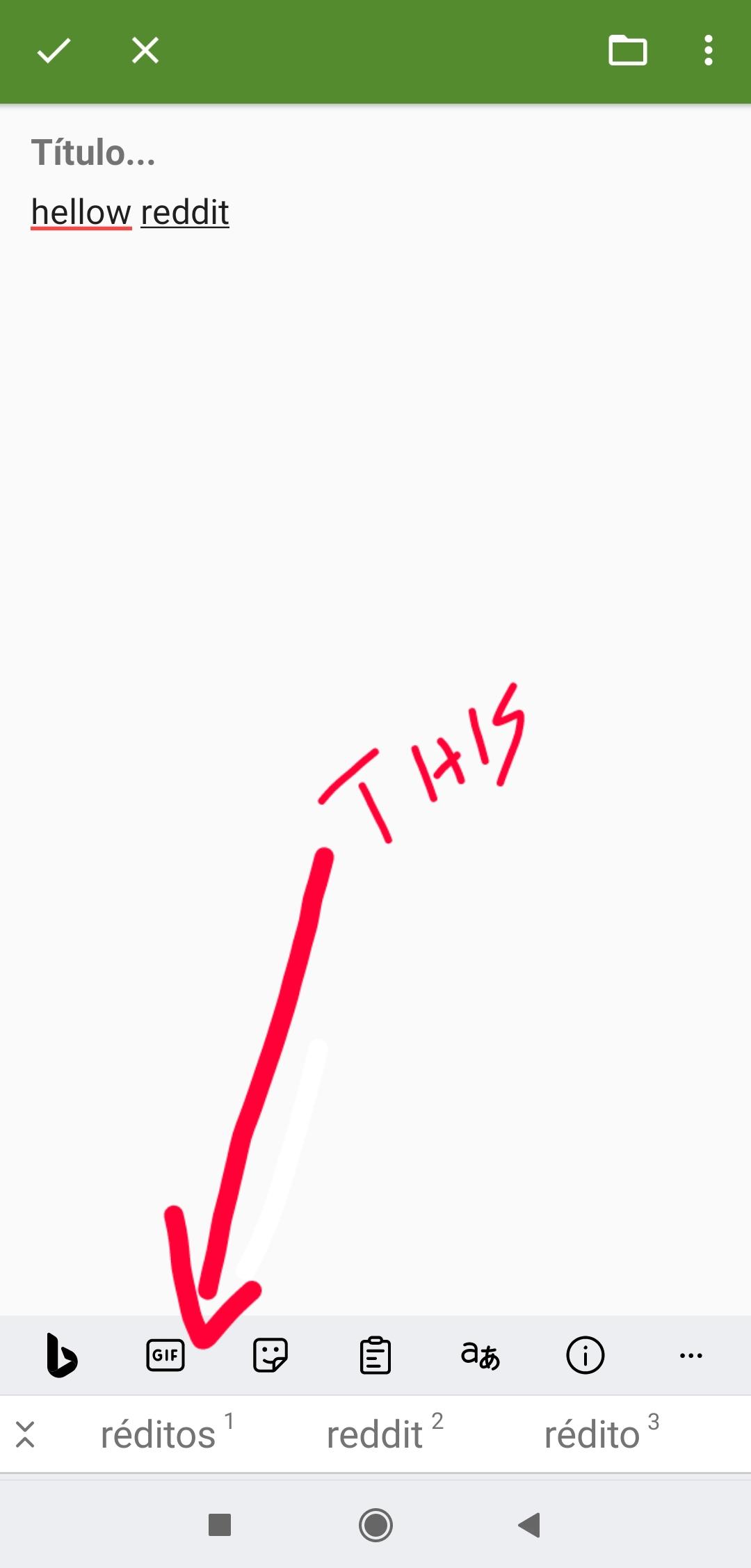The image size is (751, 1568).
Task: Open Bing search in keyboard toolbar
Action: point(61,1355)
